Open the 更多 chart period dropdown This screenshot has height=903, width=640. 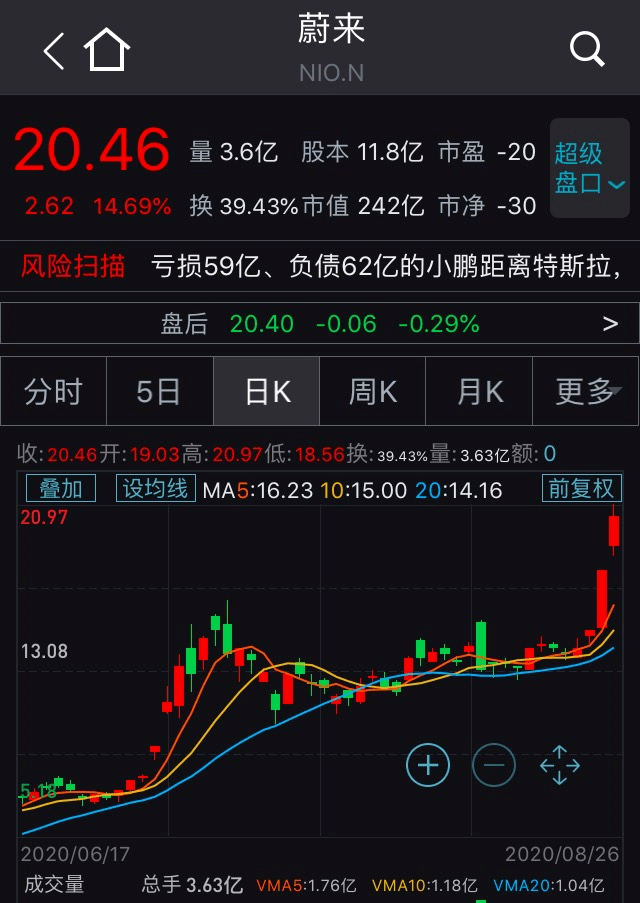point(586,391)
